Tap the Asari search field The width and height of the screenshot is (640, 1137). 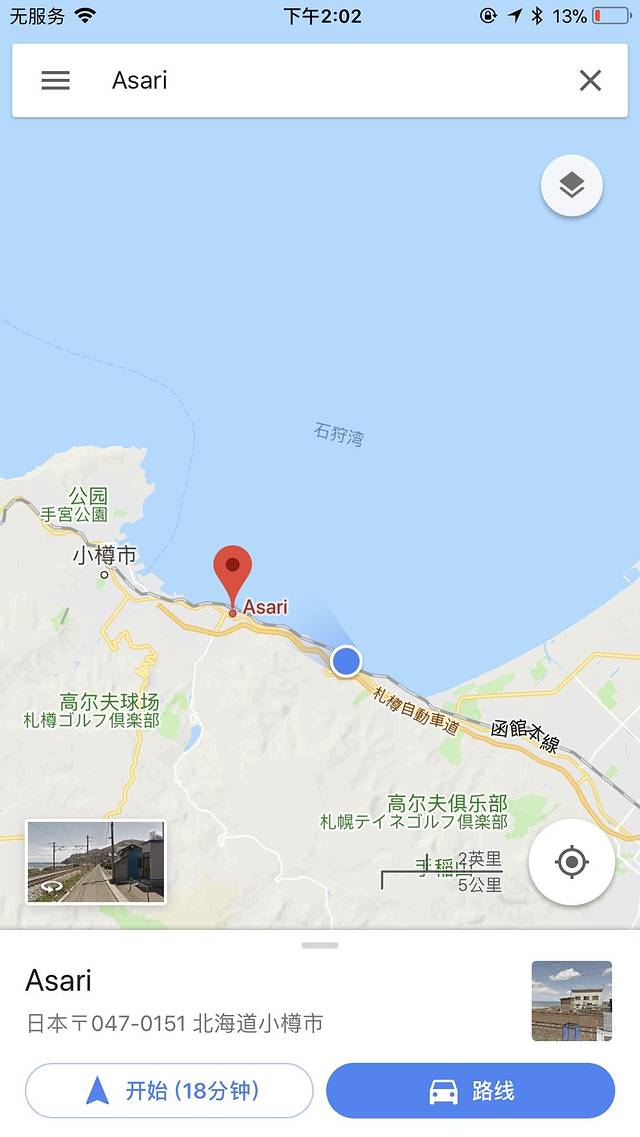320,81
